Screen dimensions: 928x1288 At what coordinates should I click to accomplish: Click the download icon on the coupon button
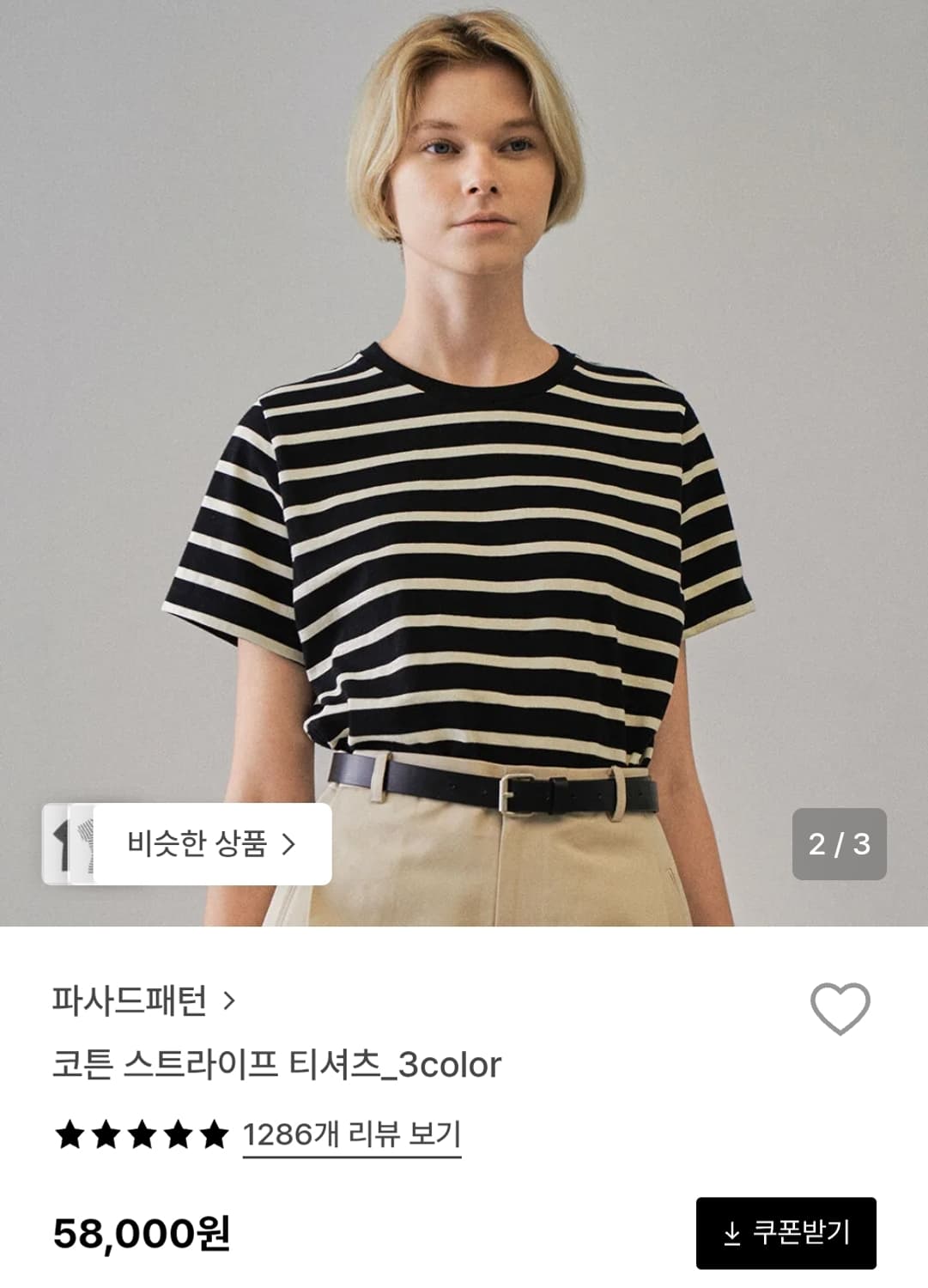[731, 1230]
